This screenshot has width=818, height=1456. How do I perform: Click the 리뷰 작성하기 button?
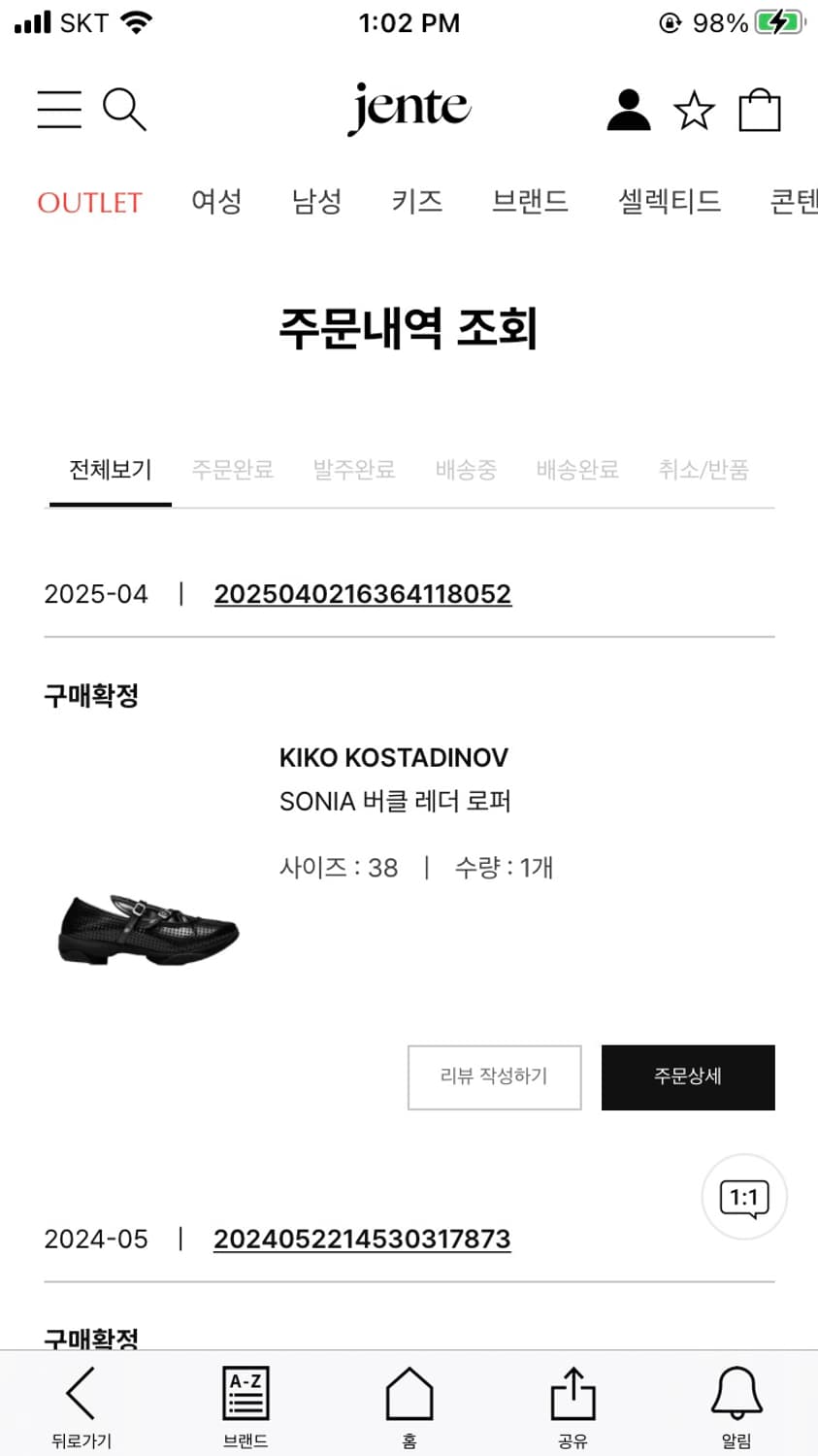coord(494,1077)
